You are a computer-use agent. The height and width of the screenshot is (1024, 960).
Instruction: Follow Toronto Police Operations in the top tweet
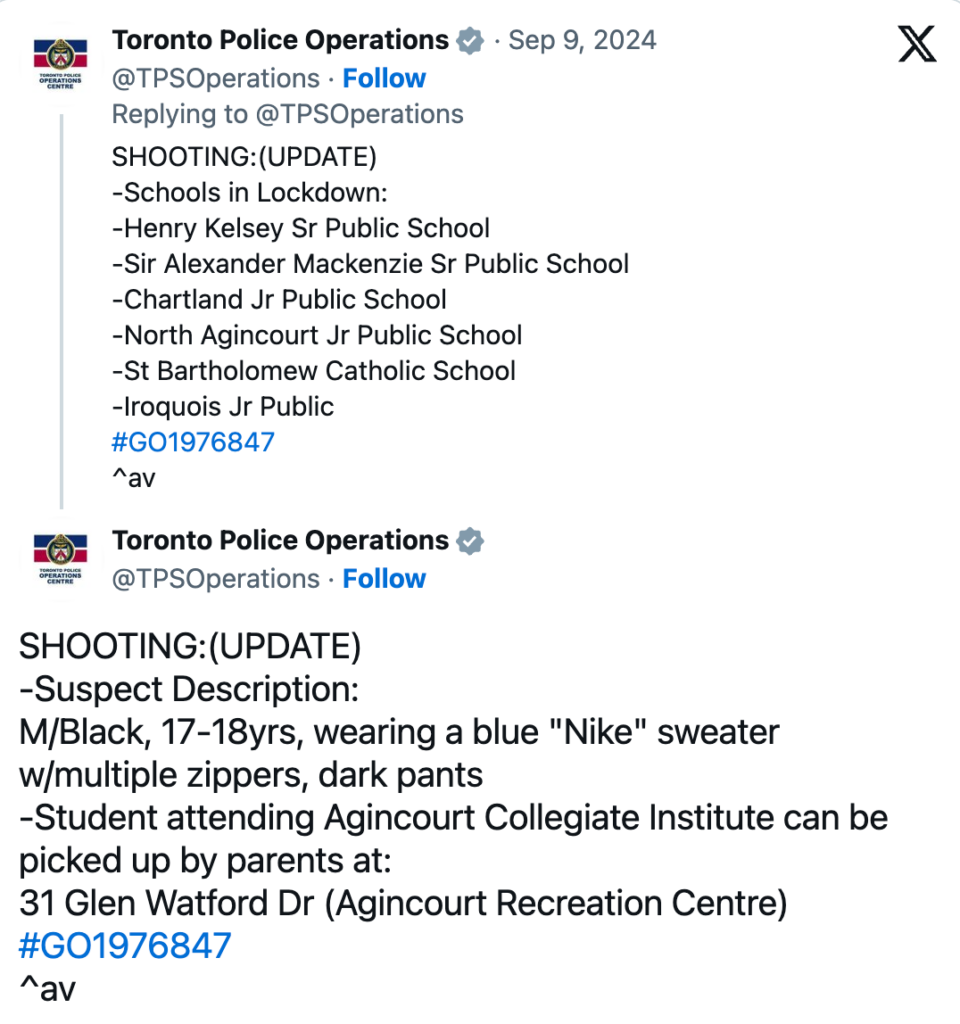(x=384, y=78)
